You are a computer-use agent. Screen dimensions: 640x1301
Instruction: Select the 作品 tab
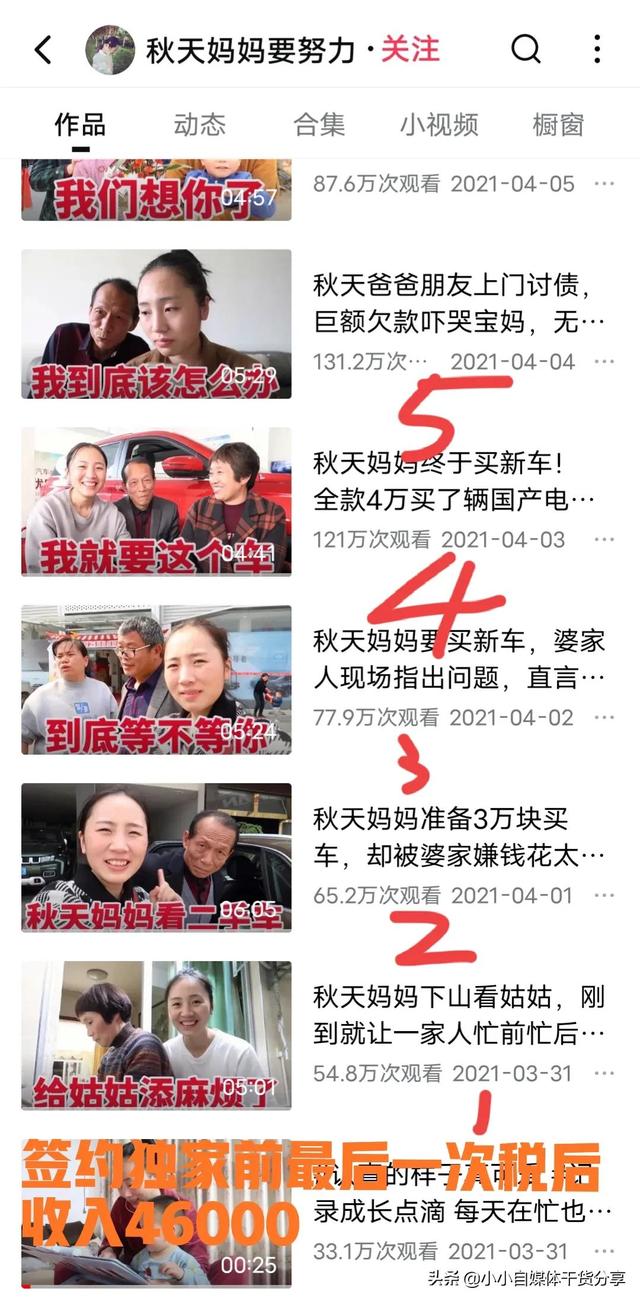(80, 125)
